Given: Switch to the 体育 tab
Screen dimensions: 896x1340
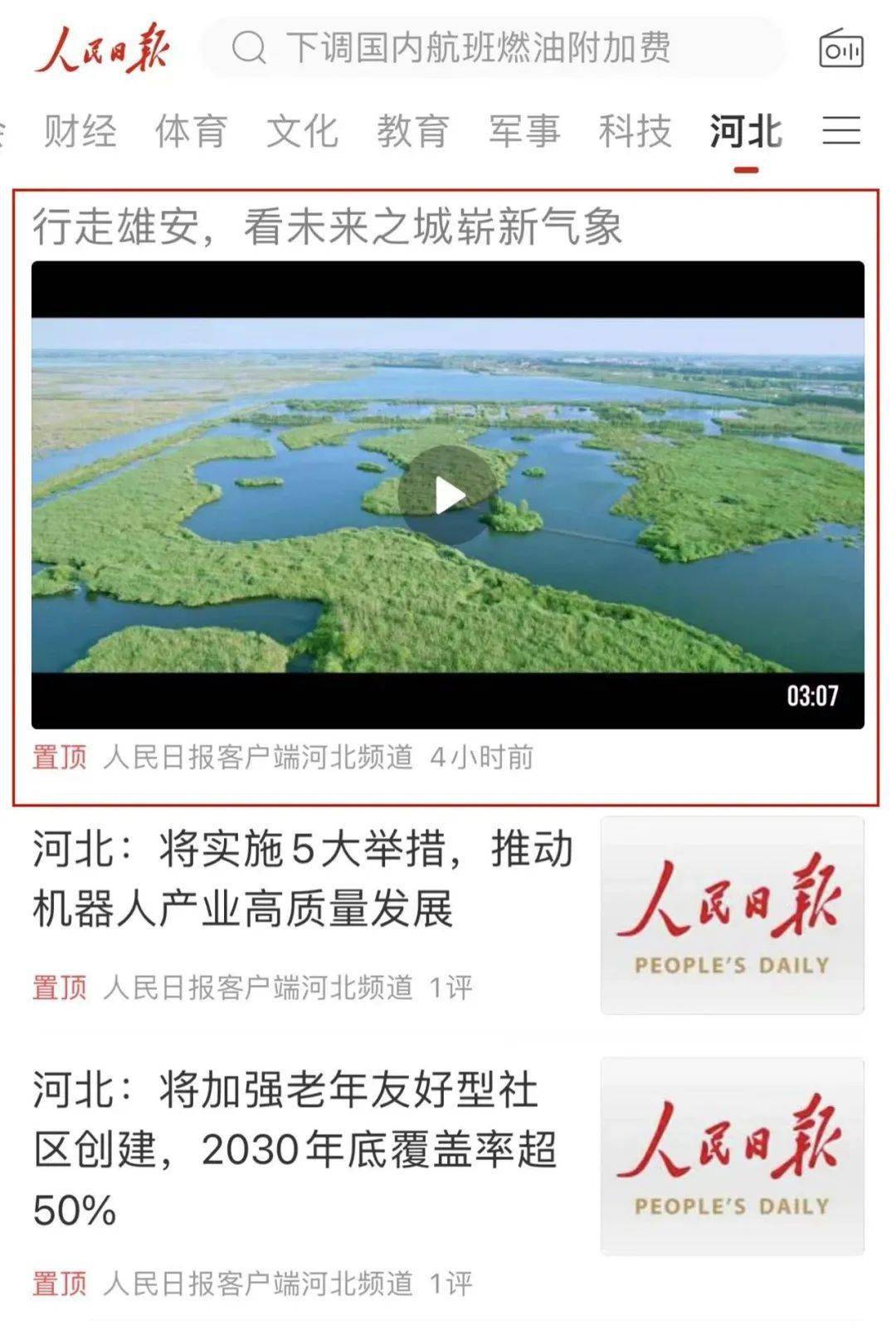Looking at the screenshot, I should pos(191,131).
